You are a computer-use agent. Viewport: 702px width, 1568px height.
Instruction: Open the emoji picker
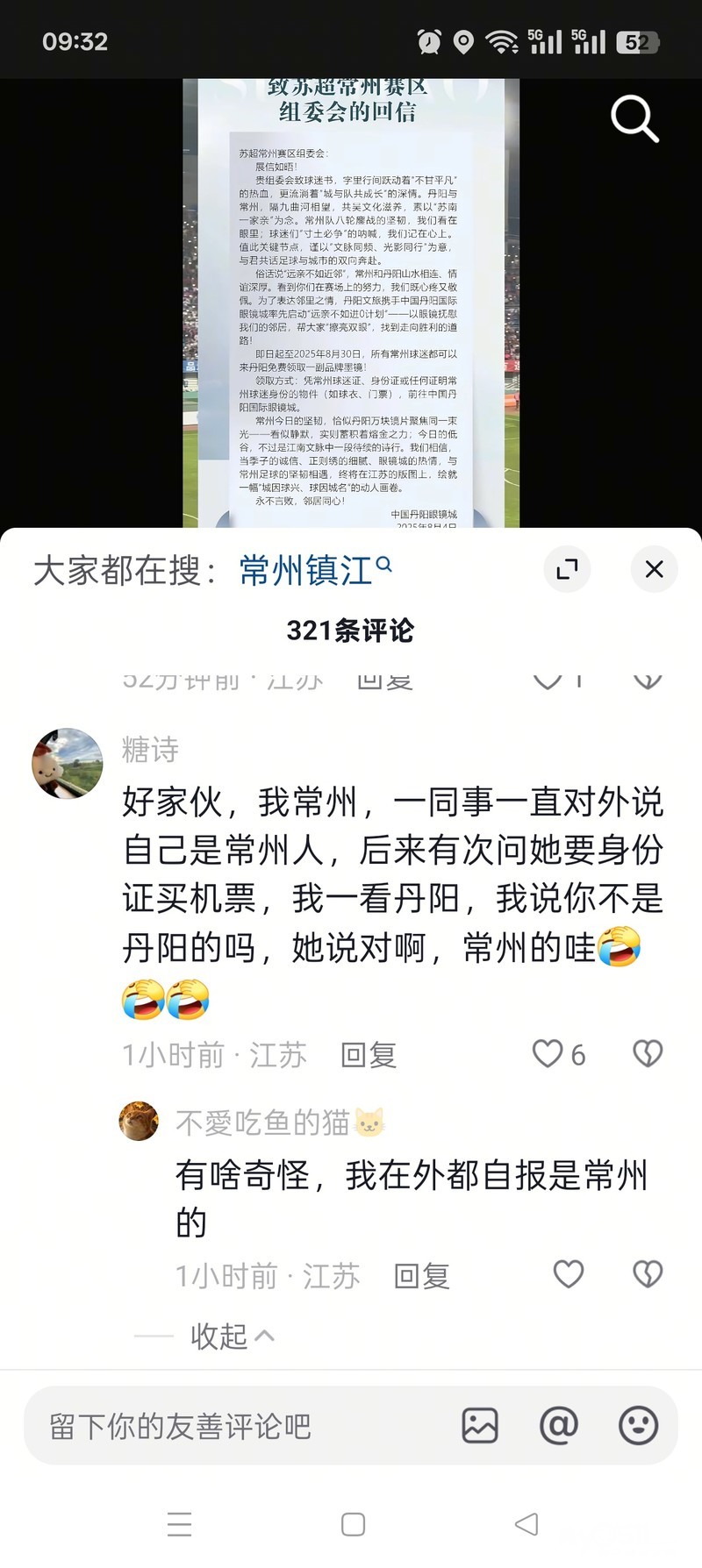point(638,1425)
